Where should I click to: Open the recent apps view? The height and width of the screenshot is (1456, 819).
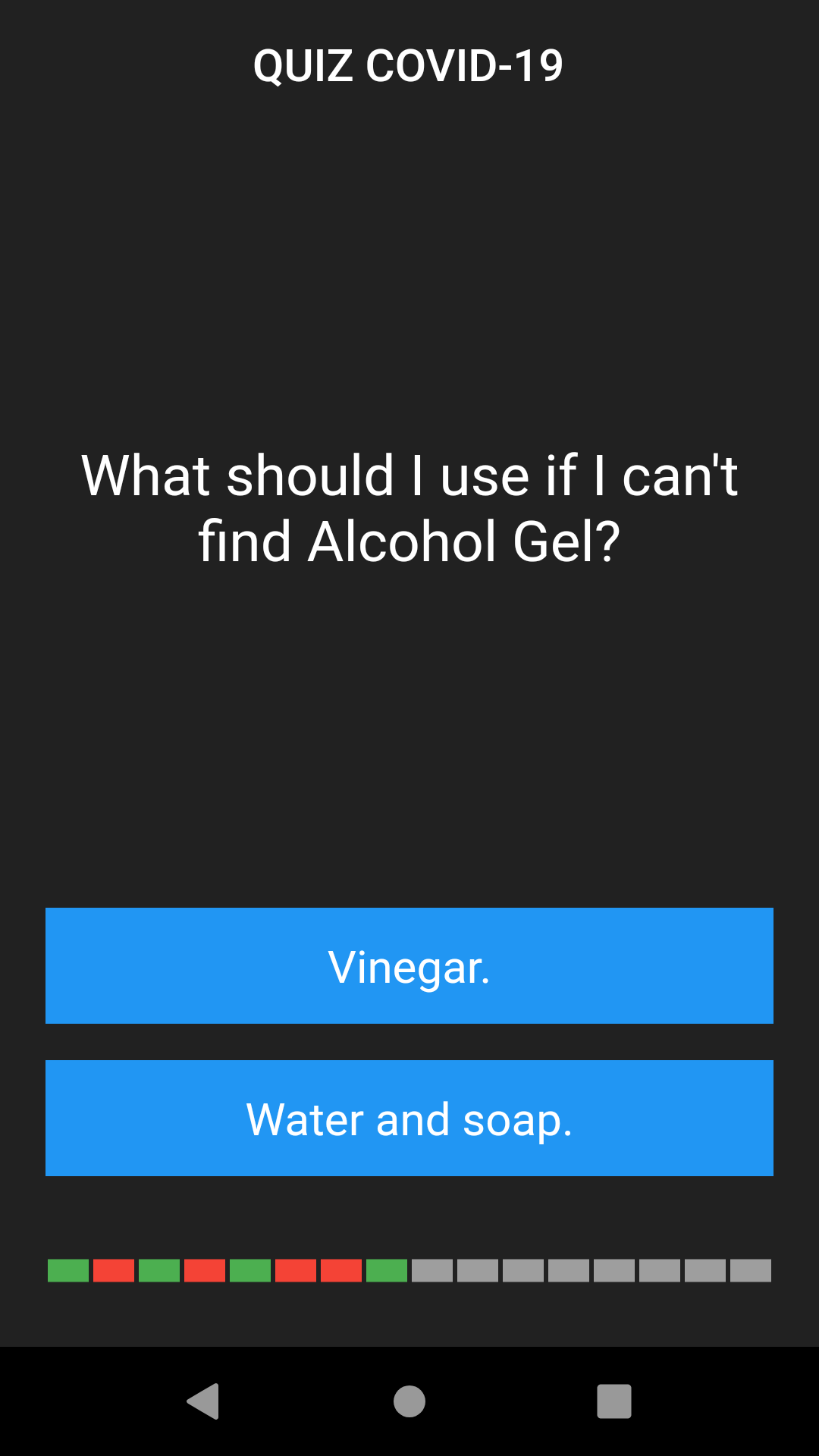pos(614,1401)
